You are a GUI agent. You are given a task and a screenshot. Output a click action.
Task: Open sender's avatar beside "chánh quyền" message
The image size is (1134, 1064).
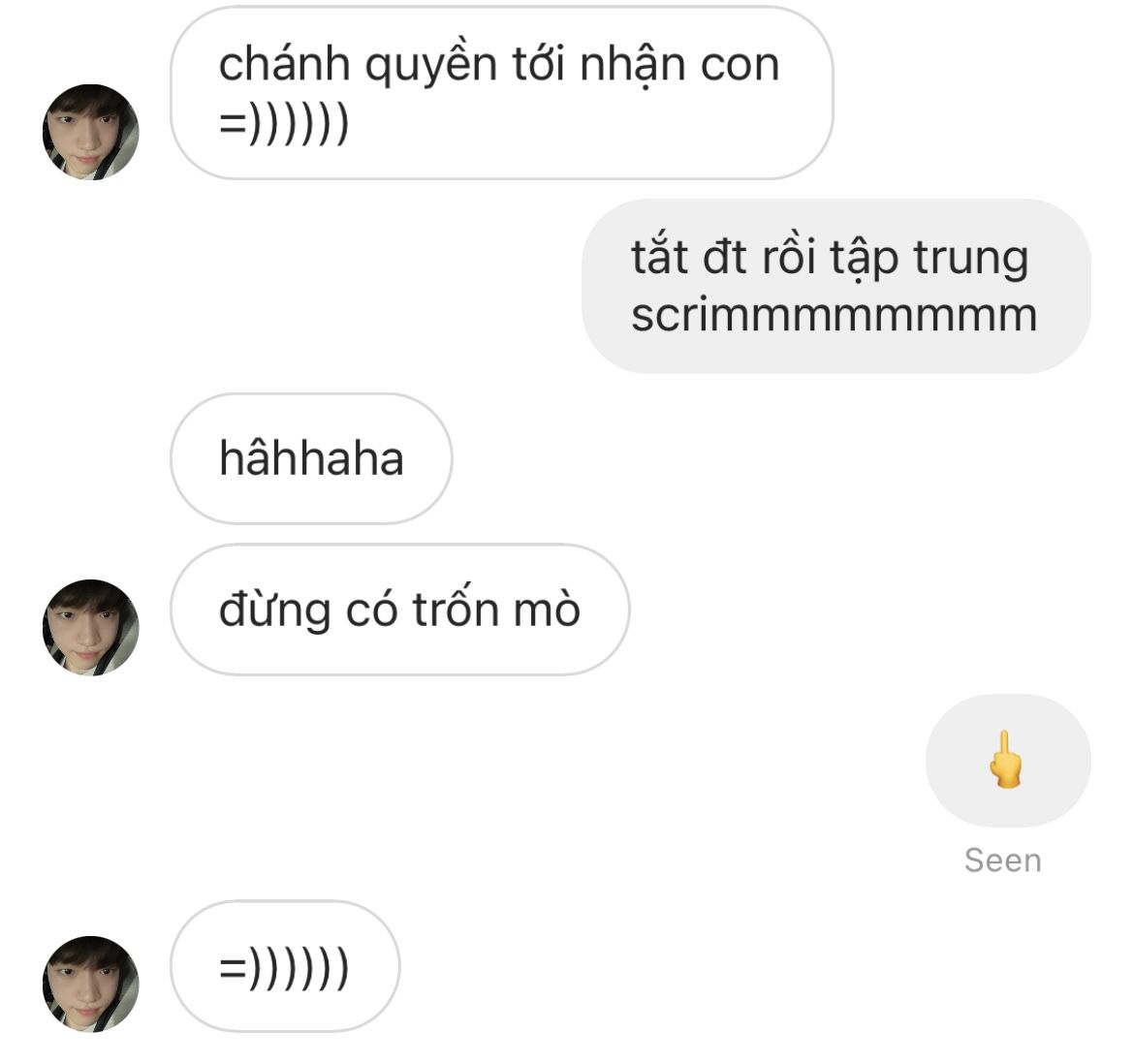pos(90,132)
